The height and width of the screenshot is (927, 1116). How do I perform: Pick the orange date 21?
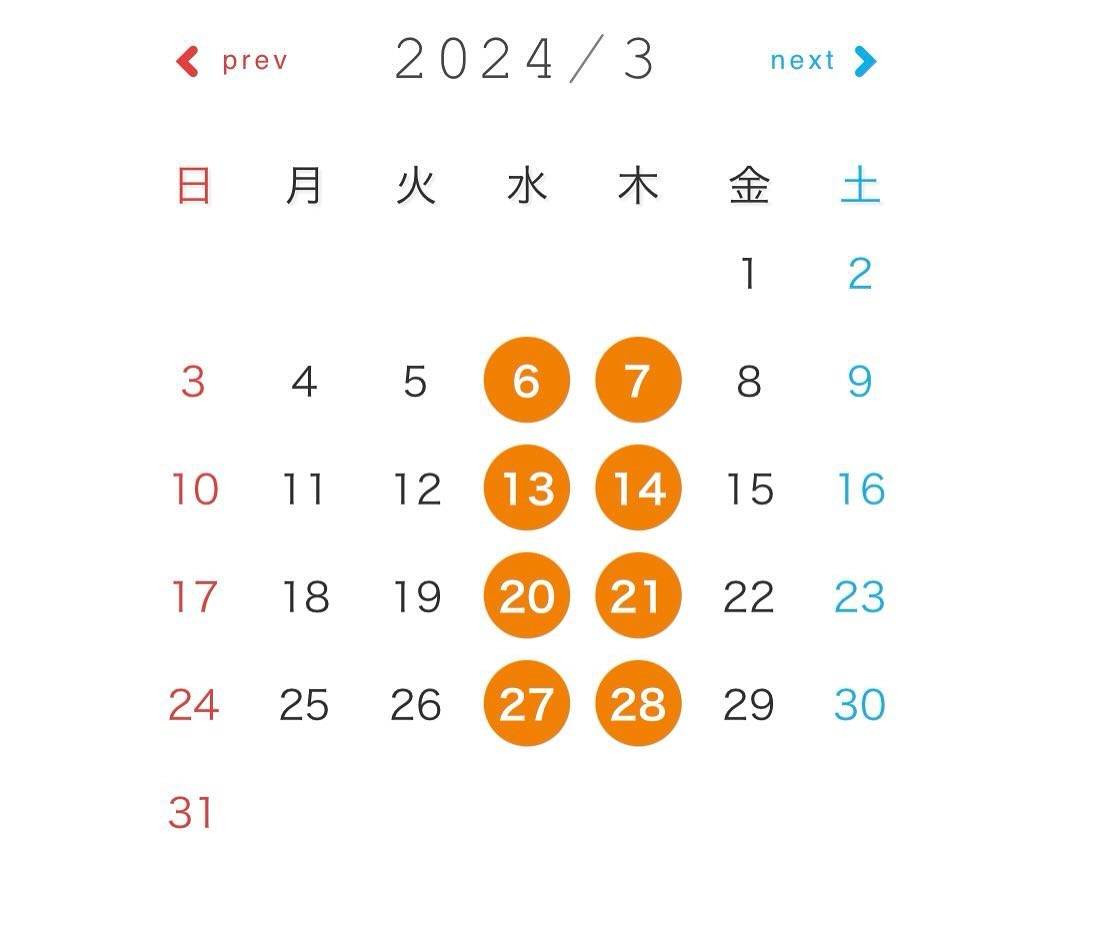[x=638, y=597]
